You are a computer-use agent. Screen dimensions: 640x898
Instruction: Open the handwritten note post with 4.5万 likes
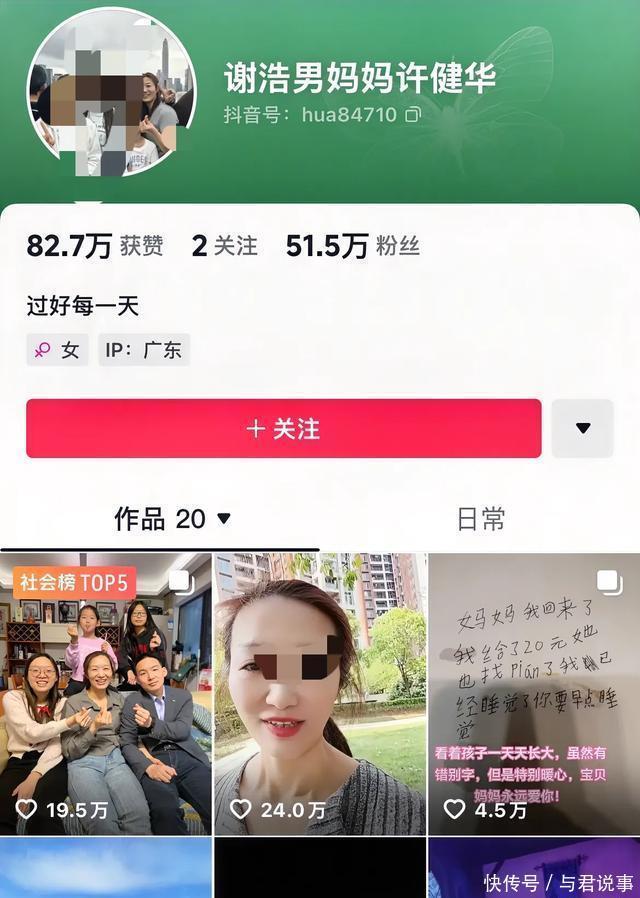pos(534,694)
